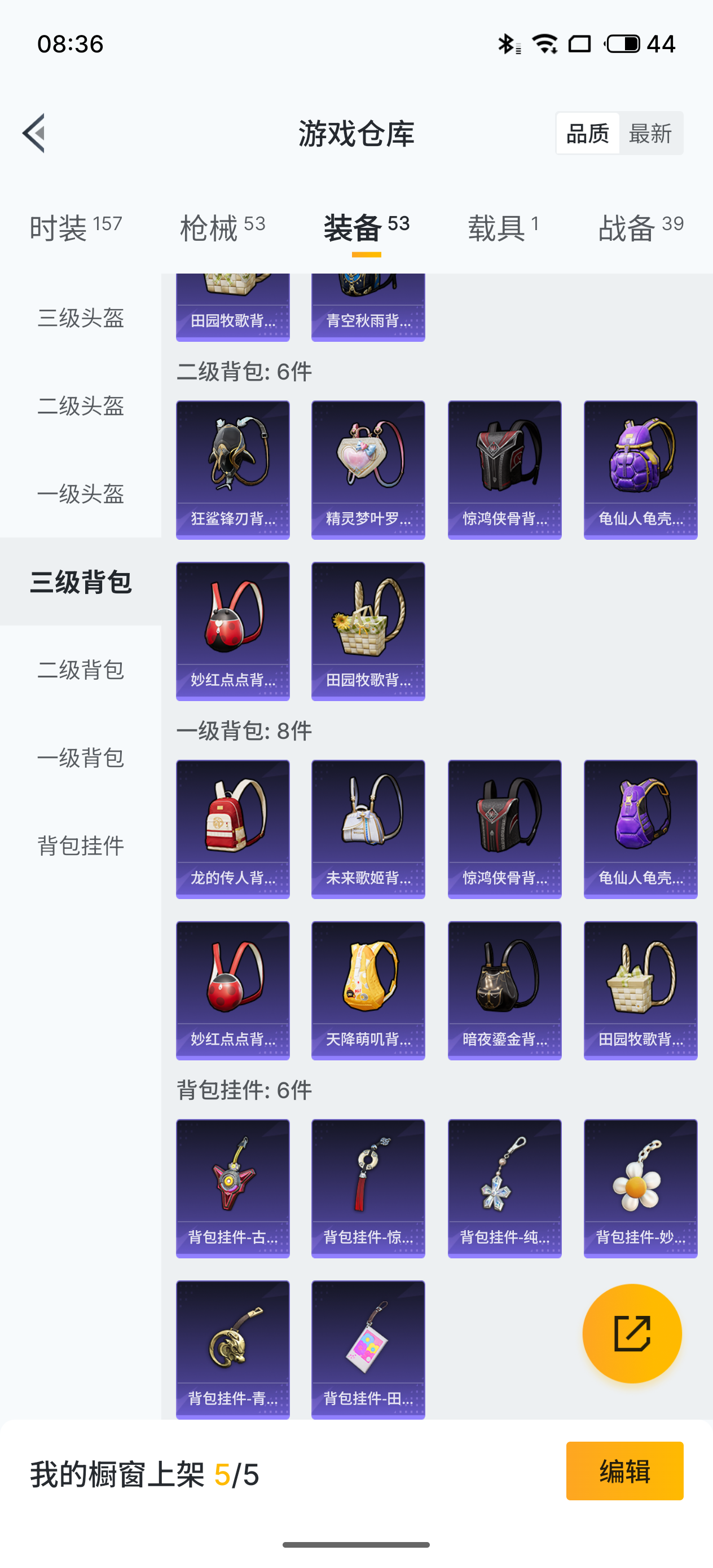
Task: Tap the orange share floating button
Action: coord(631,1333)
